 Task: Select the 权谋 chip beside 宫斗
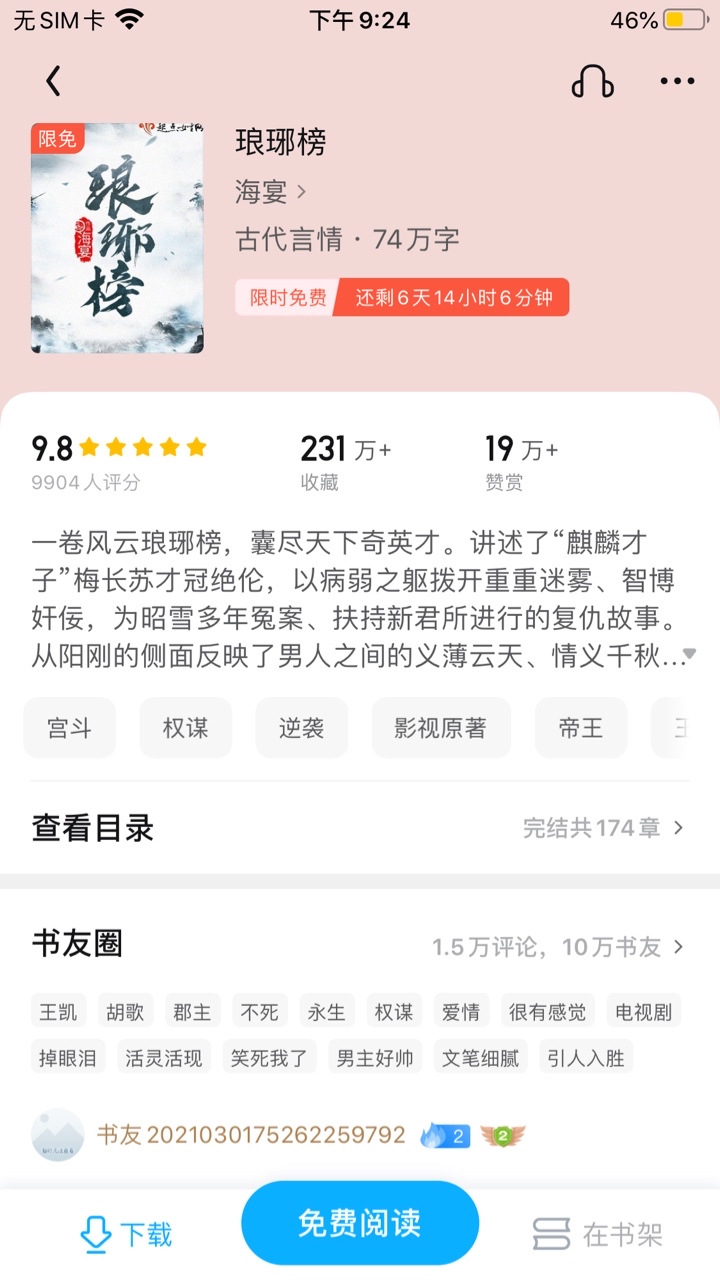point(186,728)
